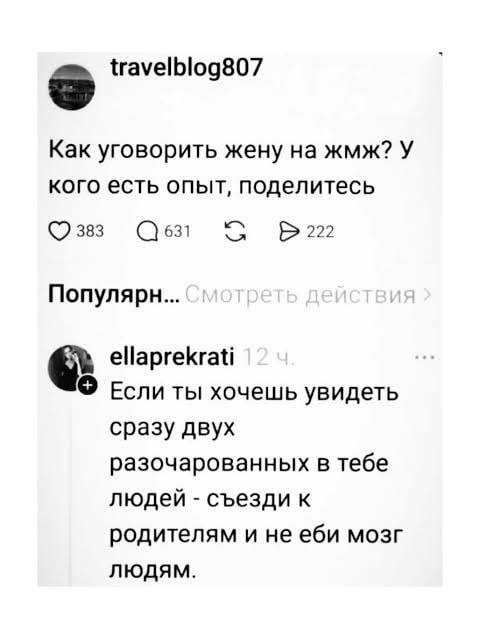The image size is (480, 639).
Task: Open the three-dot menu on ellaprekrati's reply
Action: 425,358
